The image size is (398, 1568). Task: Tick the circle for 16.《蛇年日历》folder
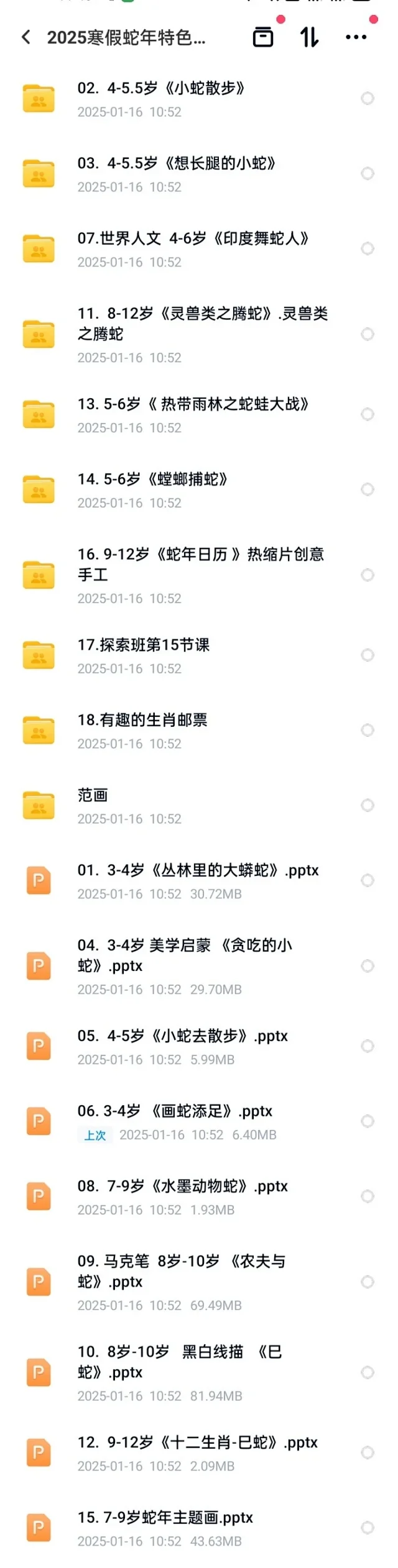(x=368, y=575)
